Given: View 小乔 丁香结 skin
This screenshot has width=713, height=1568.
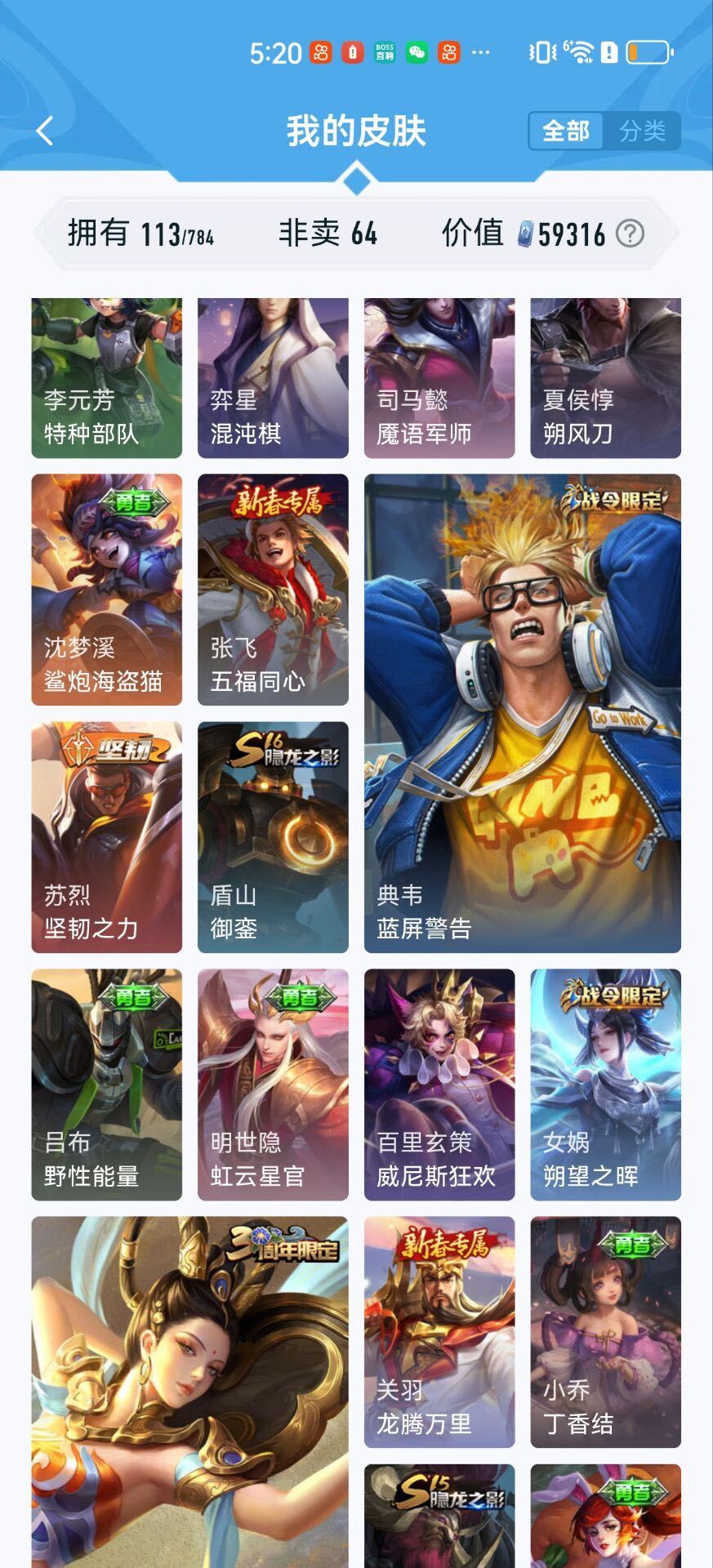Looking at the screenshot, I should pos(605,1331).
